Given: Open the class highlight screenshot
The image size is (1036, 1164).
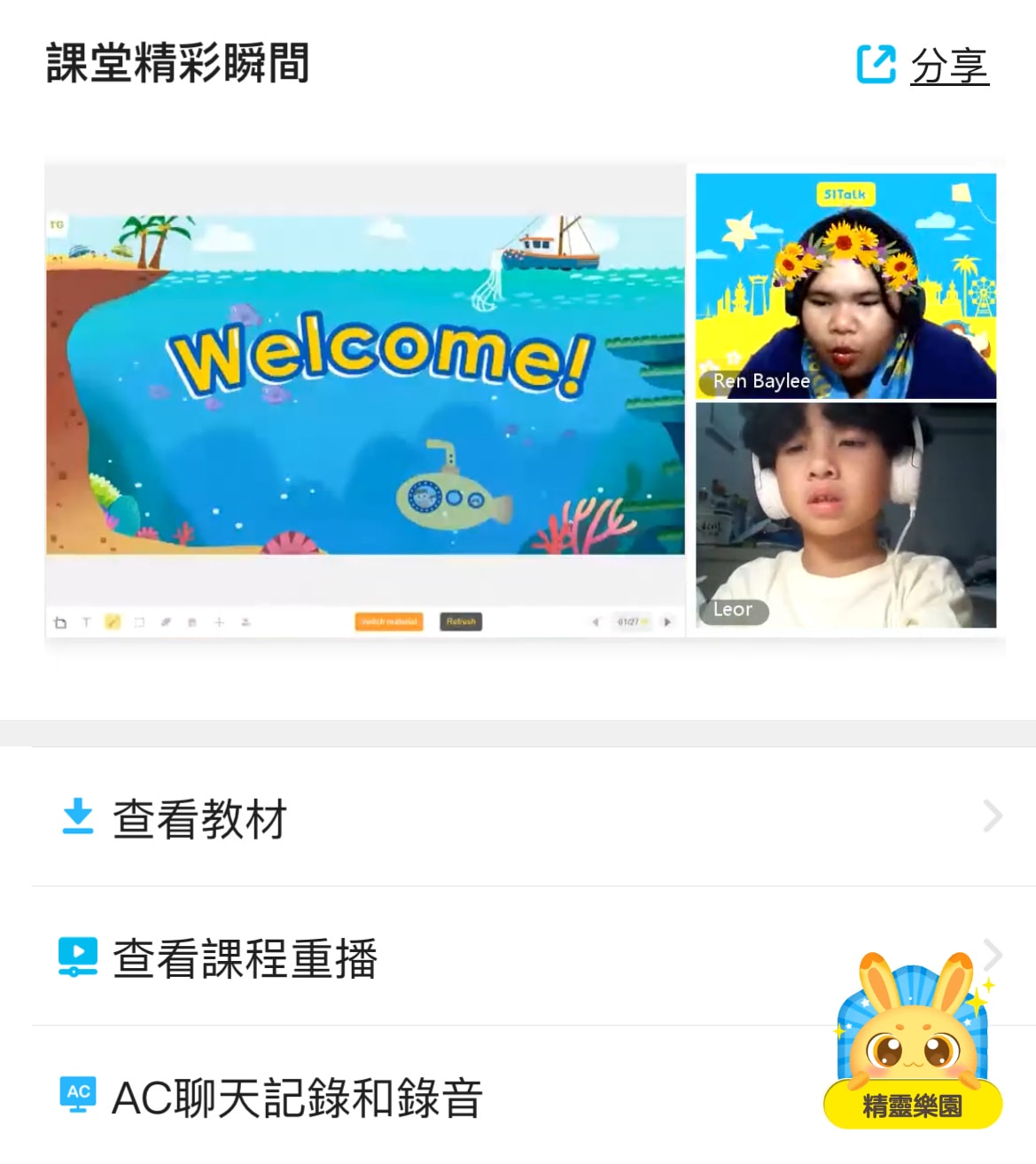Looking at the screenshot, I should click(525, 401).
